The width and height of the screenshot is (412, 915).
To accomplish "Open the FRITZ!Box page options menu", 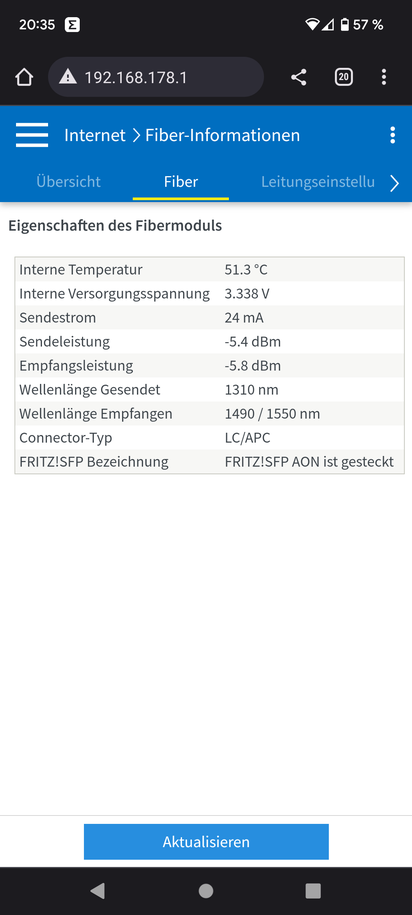I will click(x=393, y=135).
